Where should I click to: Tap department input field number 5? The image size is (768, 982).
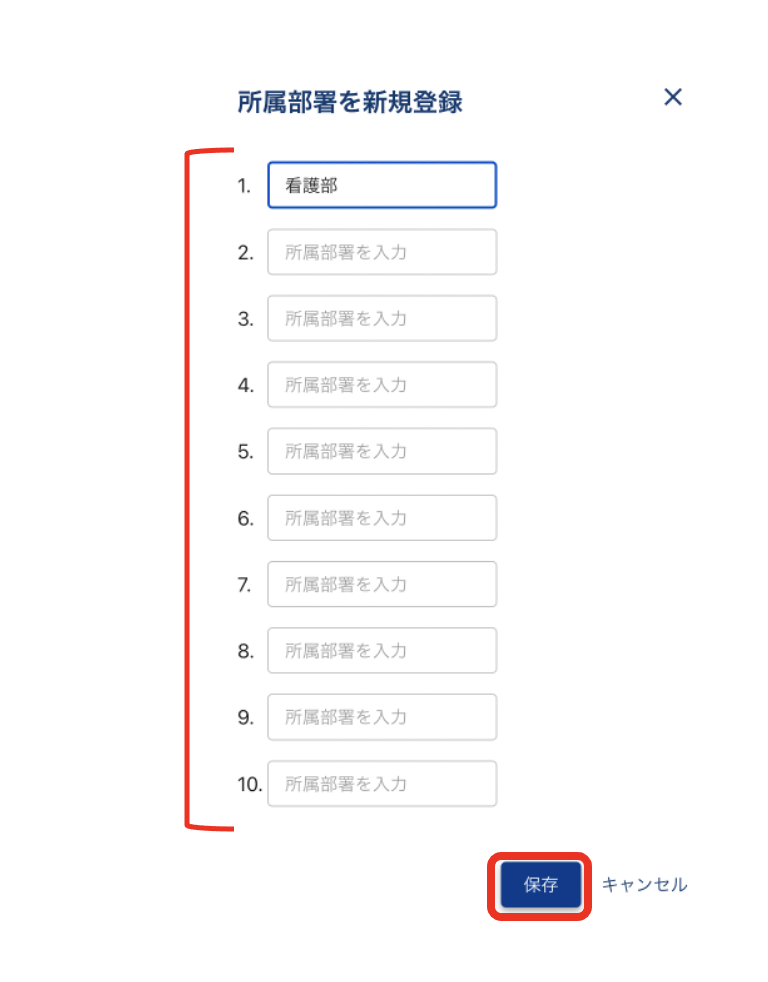click(382, 451)
